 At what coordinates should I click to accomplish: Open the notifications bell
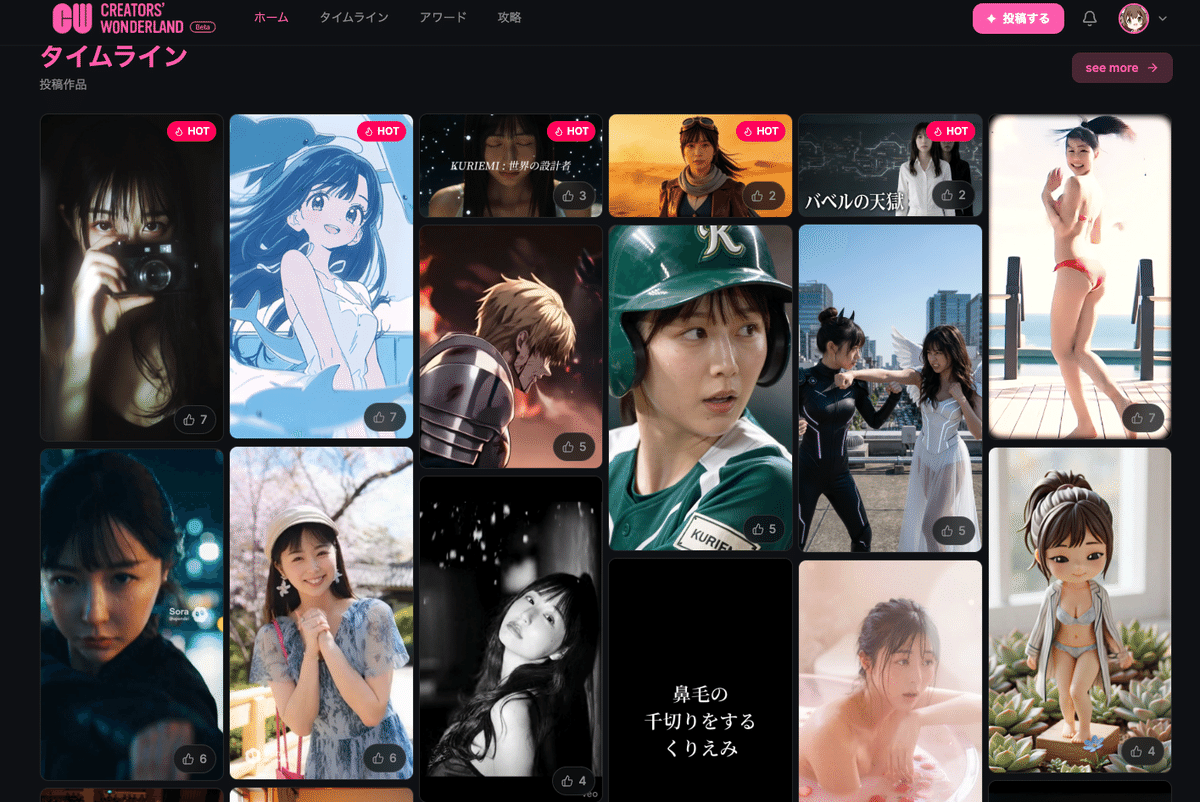pos(1090,19)
